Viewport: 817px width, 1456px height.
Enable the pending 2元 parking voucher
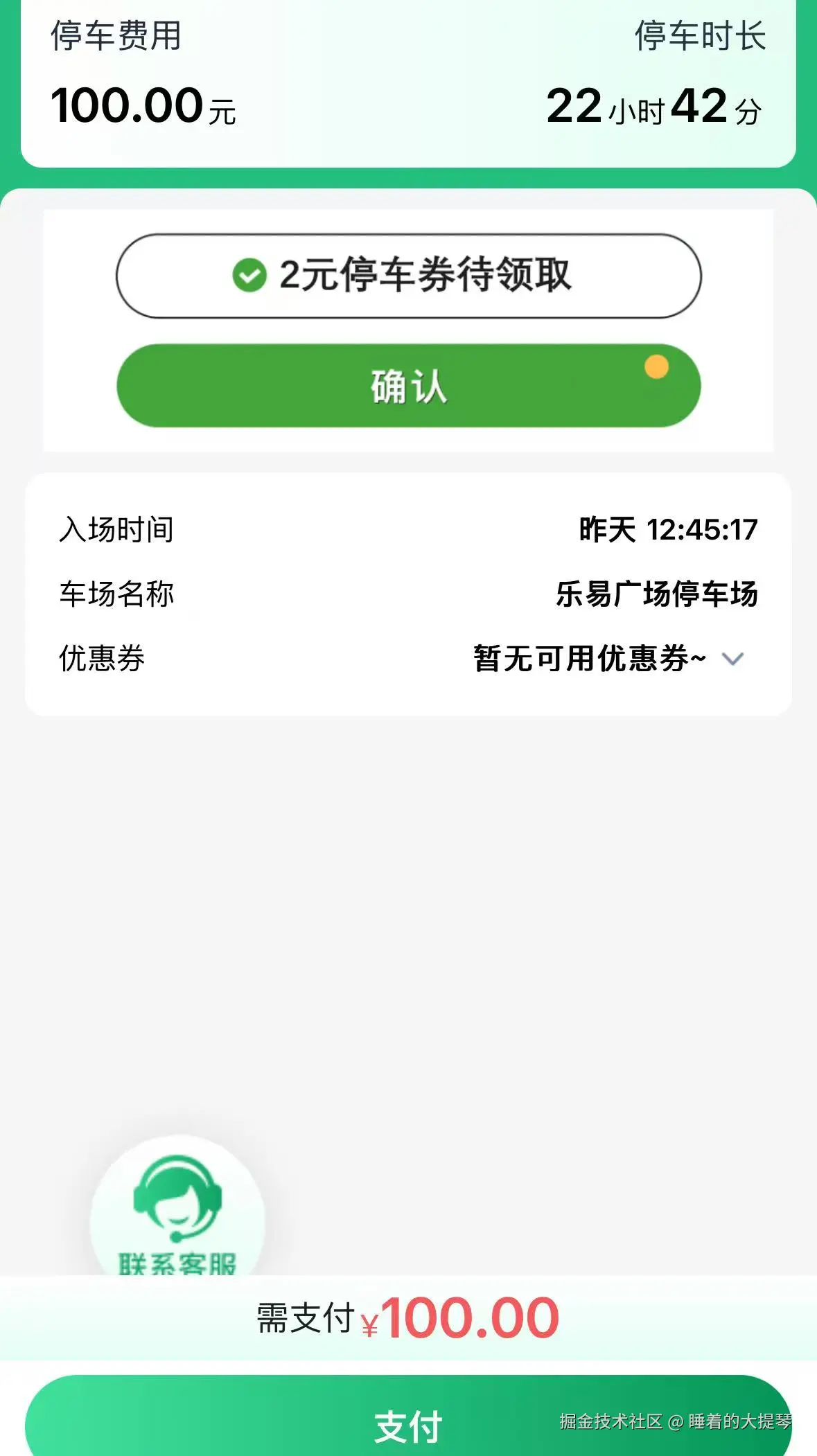(409, 276)
